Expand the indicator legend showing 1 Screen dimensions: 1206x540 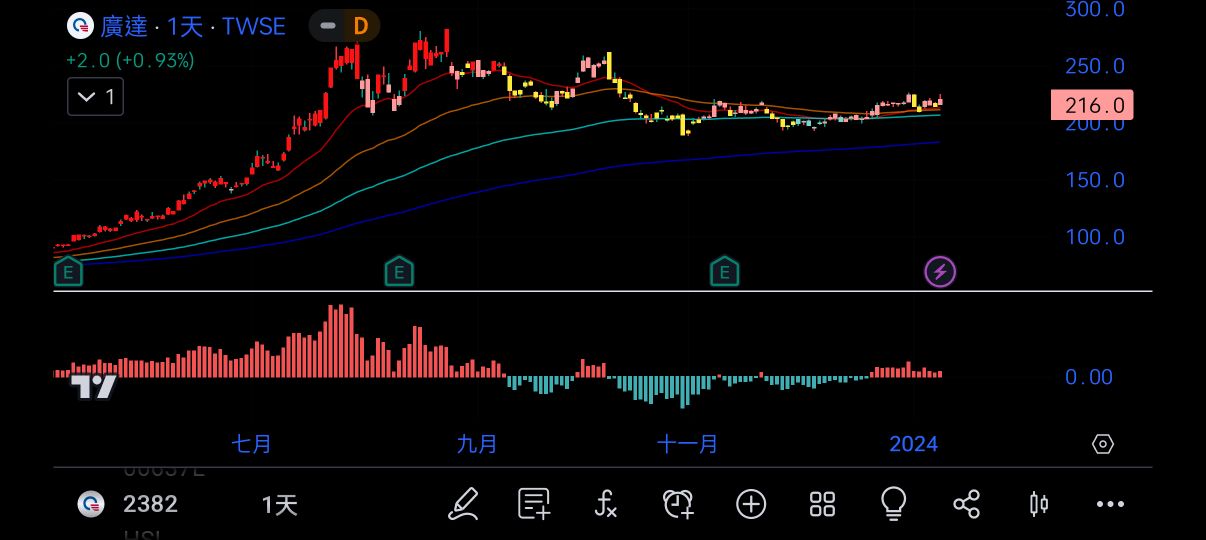point(96,98)
